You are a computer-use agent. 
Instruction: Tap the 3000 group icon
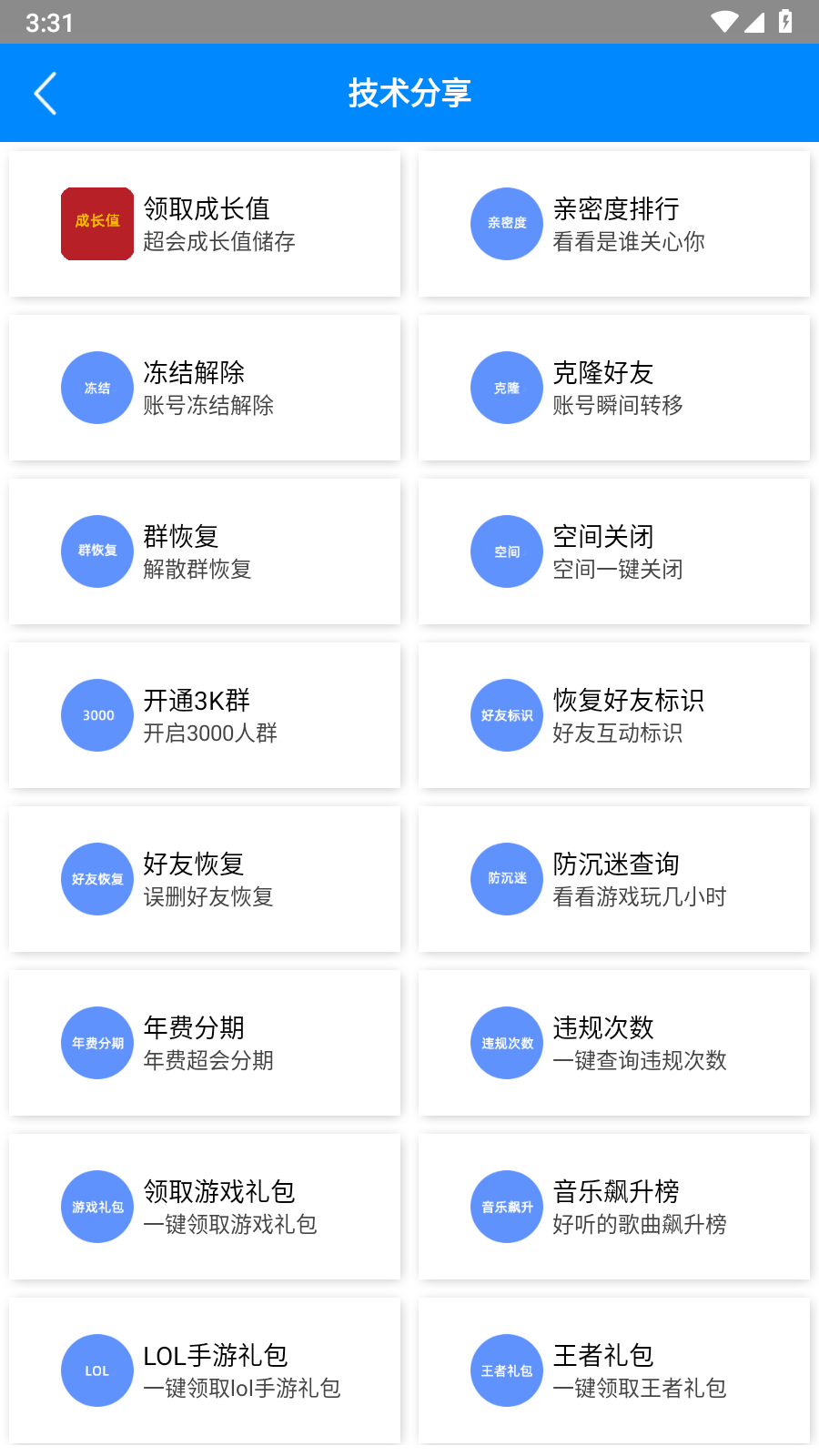96,715
